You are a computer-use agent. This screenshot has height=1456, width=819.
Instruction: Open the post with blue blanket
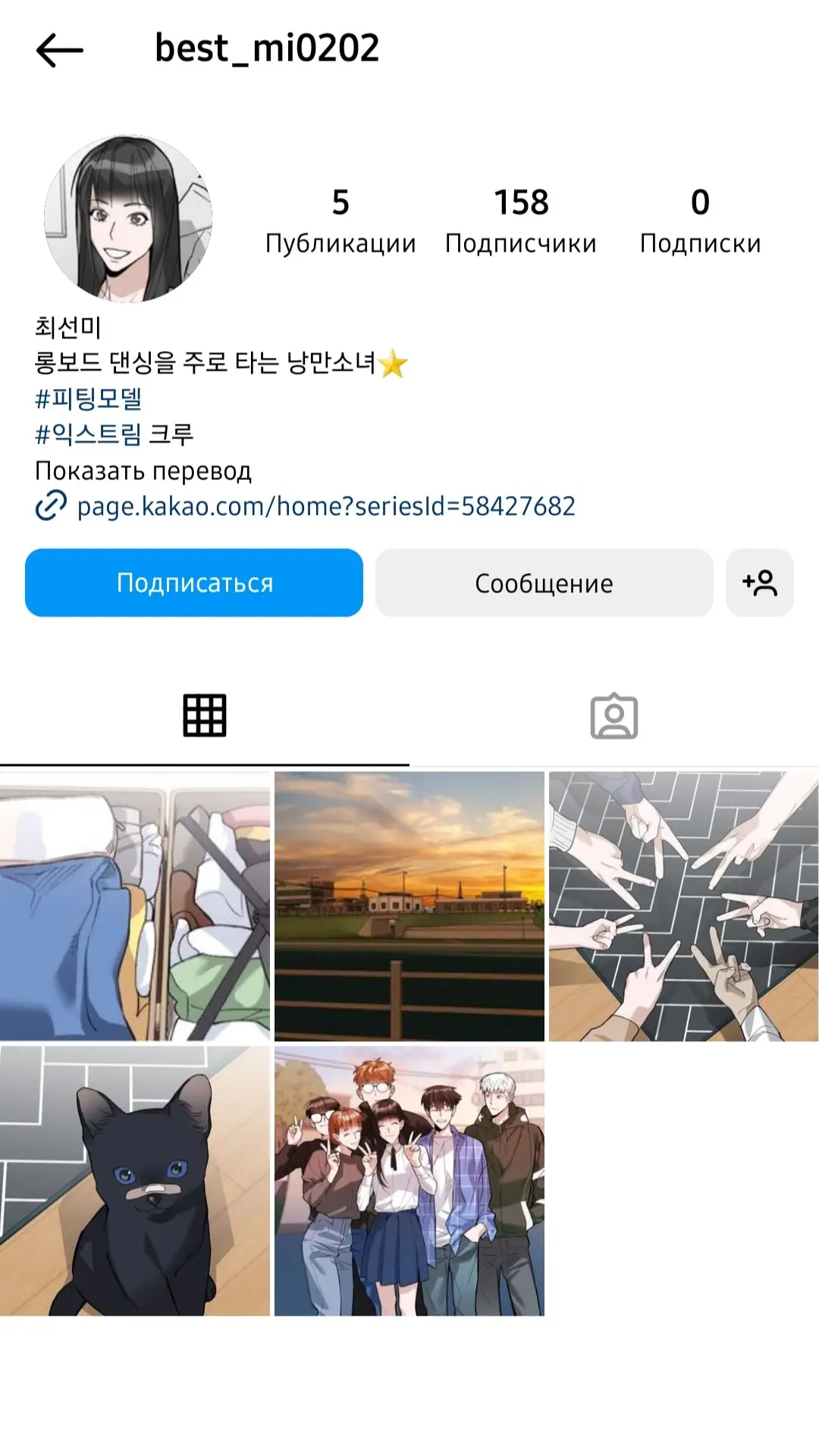pos(135,906)
